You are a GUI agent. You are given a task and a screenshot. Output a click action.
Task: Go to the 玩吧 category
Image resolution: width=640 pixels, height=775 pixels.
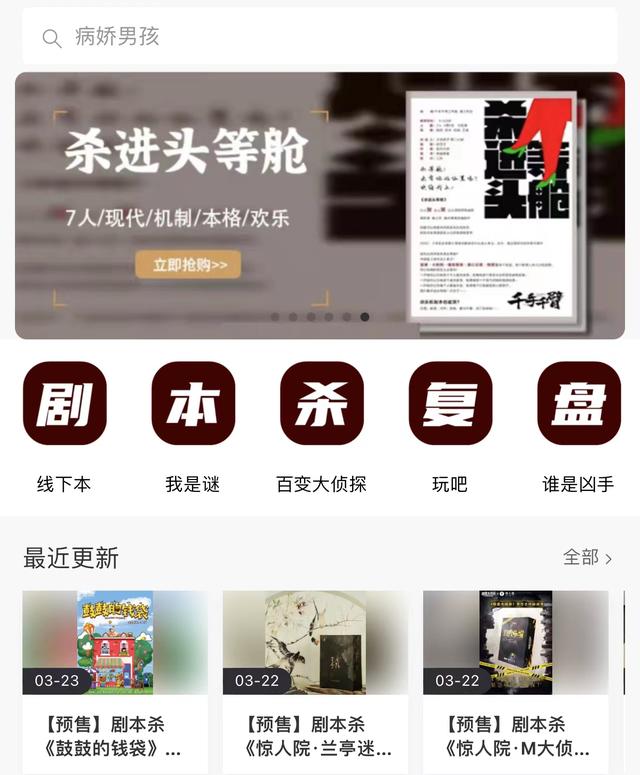450,428
